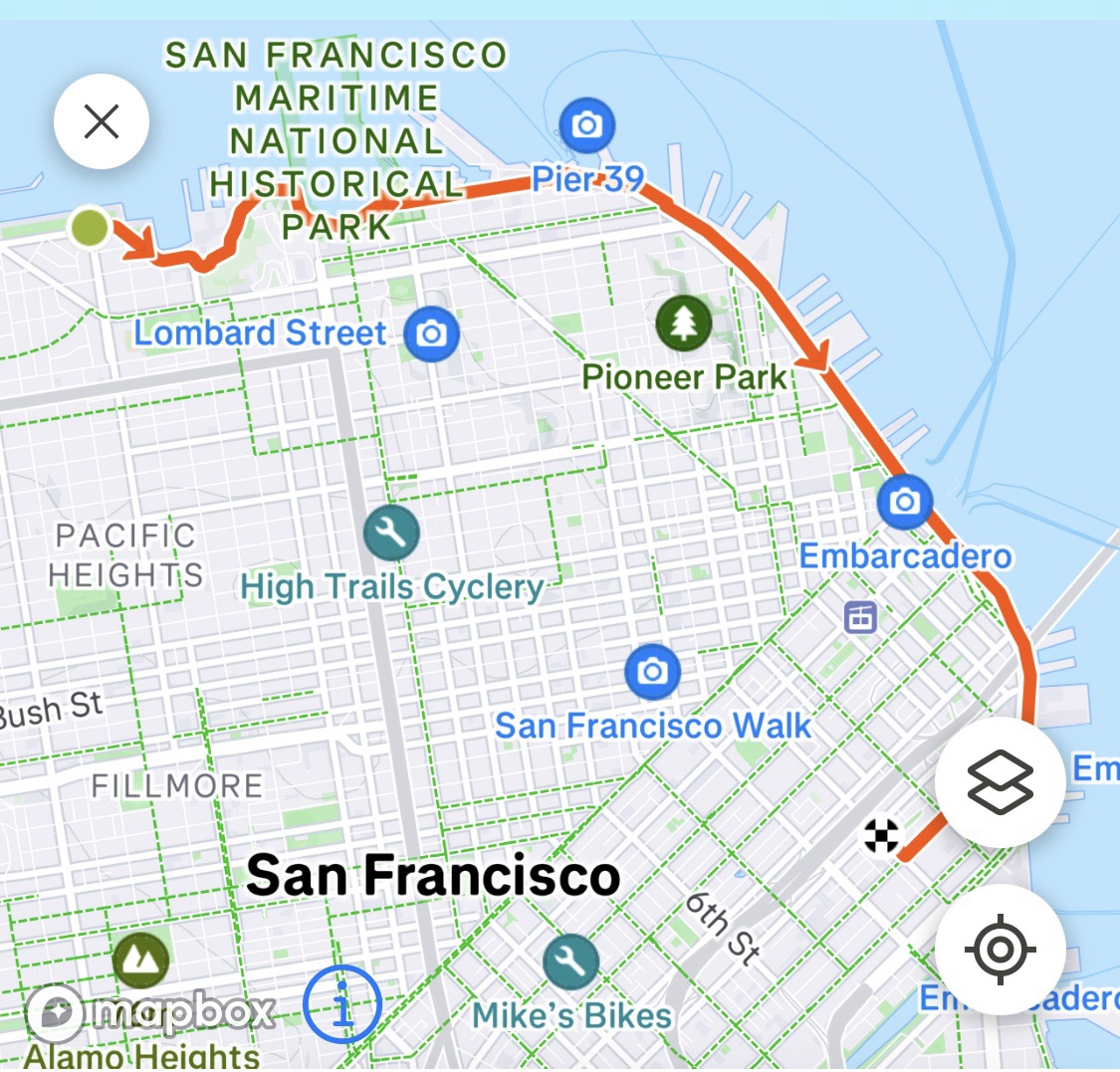This screenshot has width=1120, height=1072.
Task: Tap the Embarcadero photo marker
Action: (x=905, y=502)
